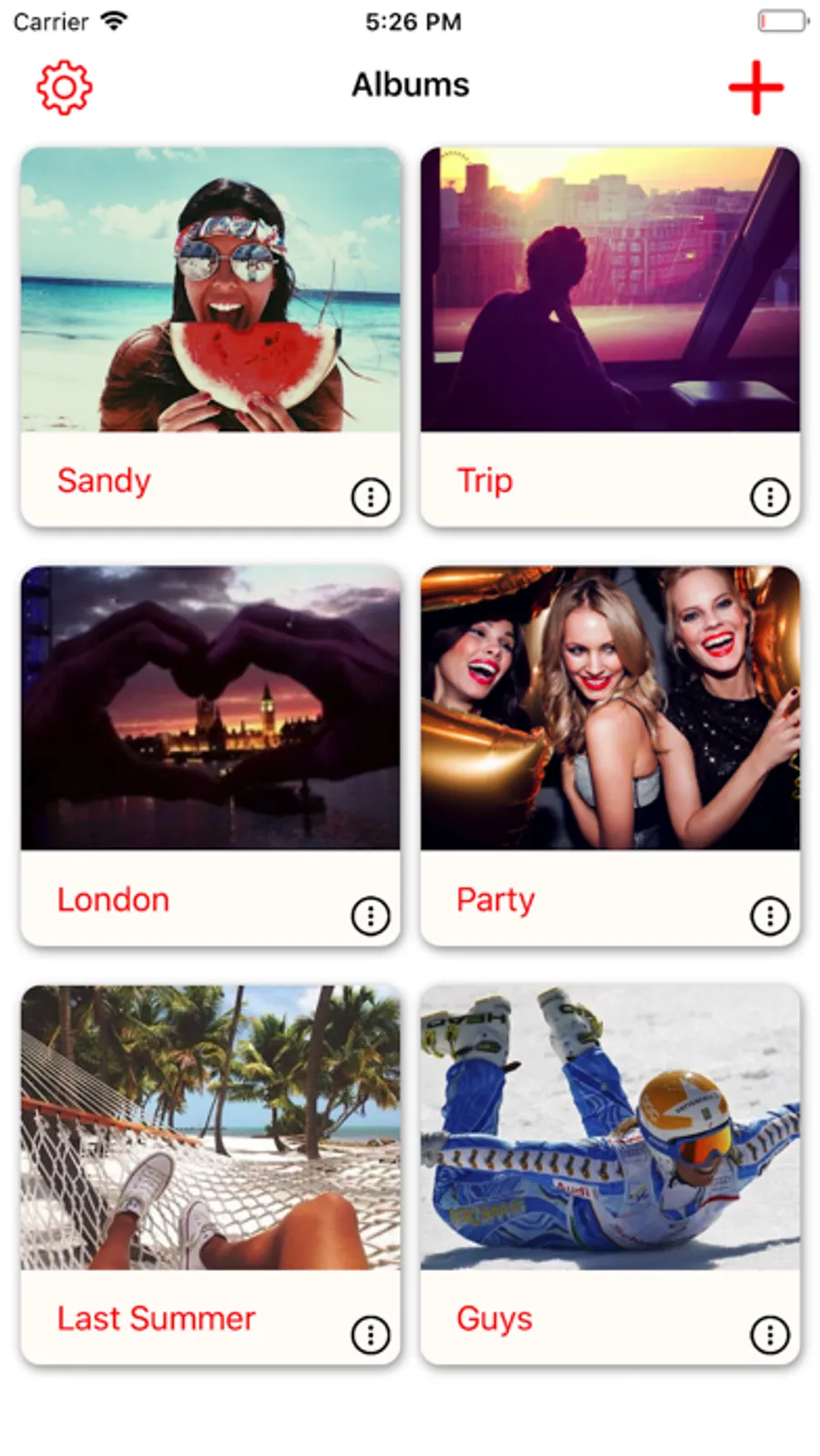The image size is (820, 1456).
Task: Open the settings gear
Action: 64,87
